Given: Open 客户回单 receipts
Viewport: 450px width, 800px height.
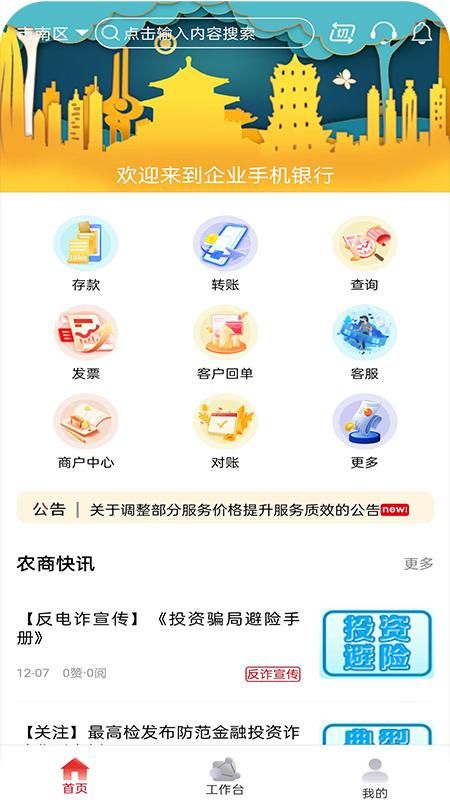Looking at the screenshot, I should point(225,343).
